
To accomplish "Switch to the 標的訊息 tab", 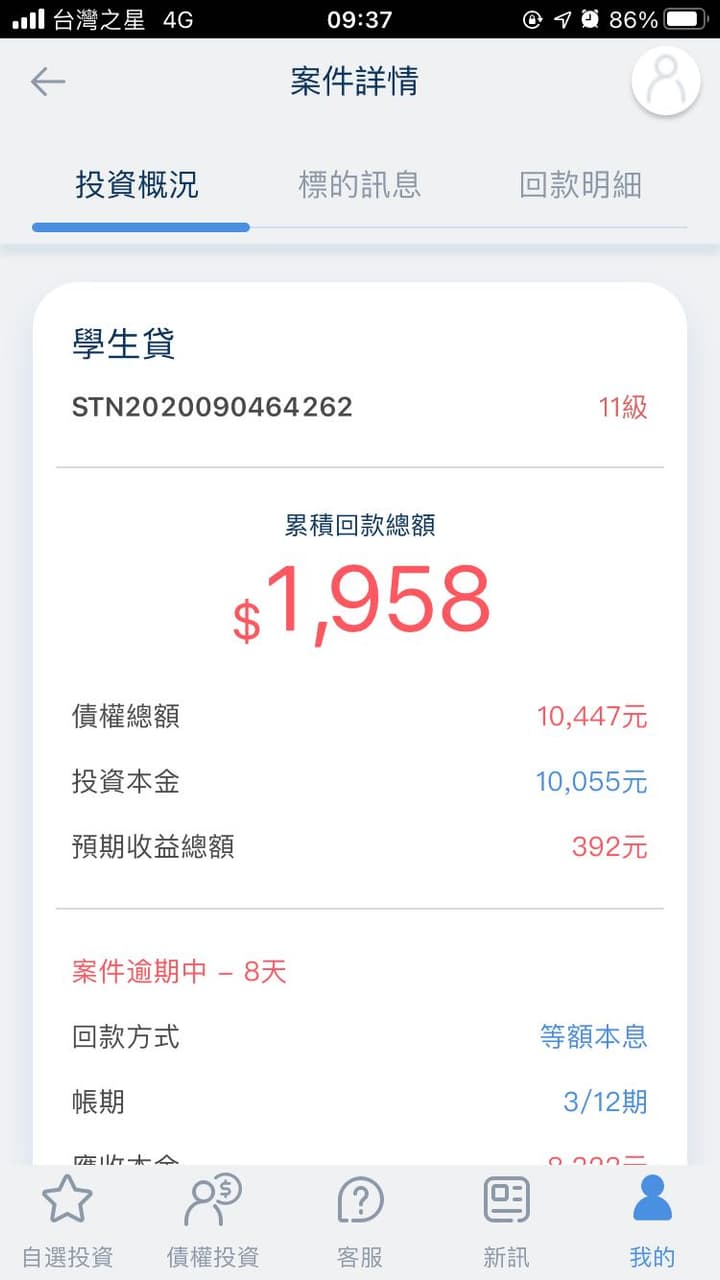I will point(360,185).
